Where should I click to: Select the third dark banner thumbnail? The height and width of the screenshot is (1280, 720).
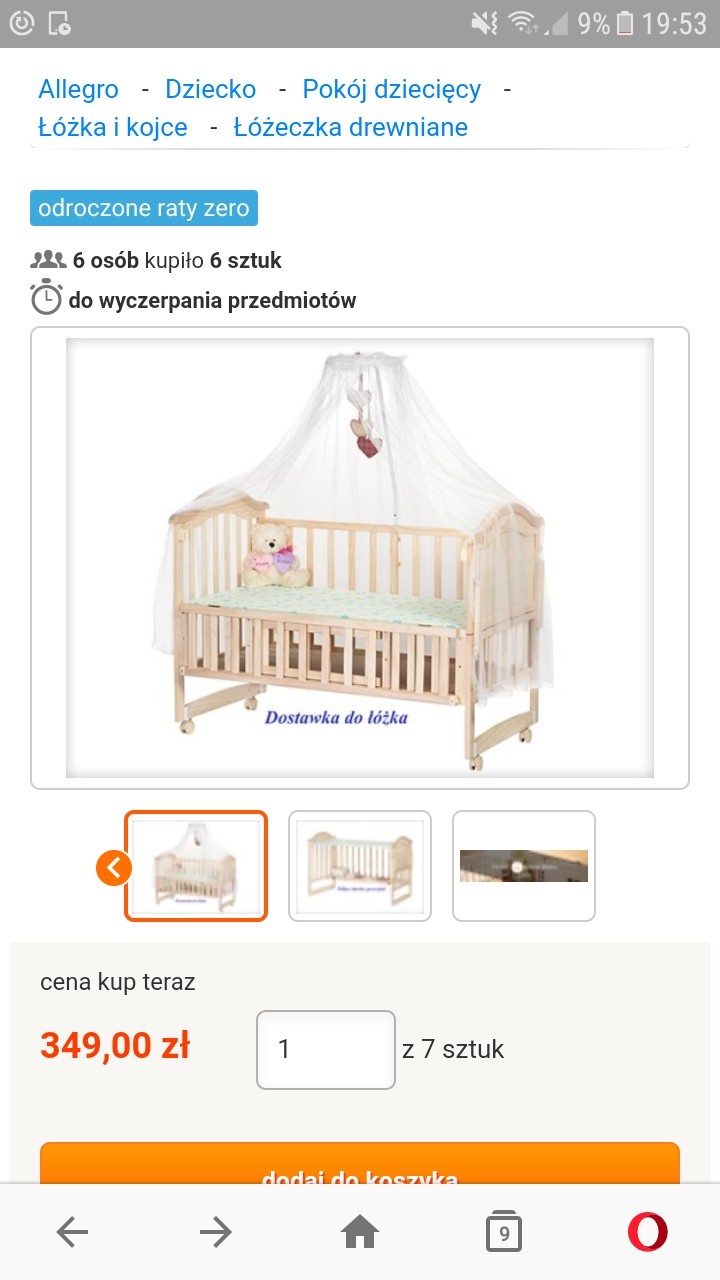point(524,866)
